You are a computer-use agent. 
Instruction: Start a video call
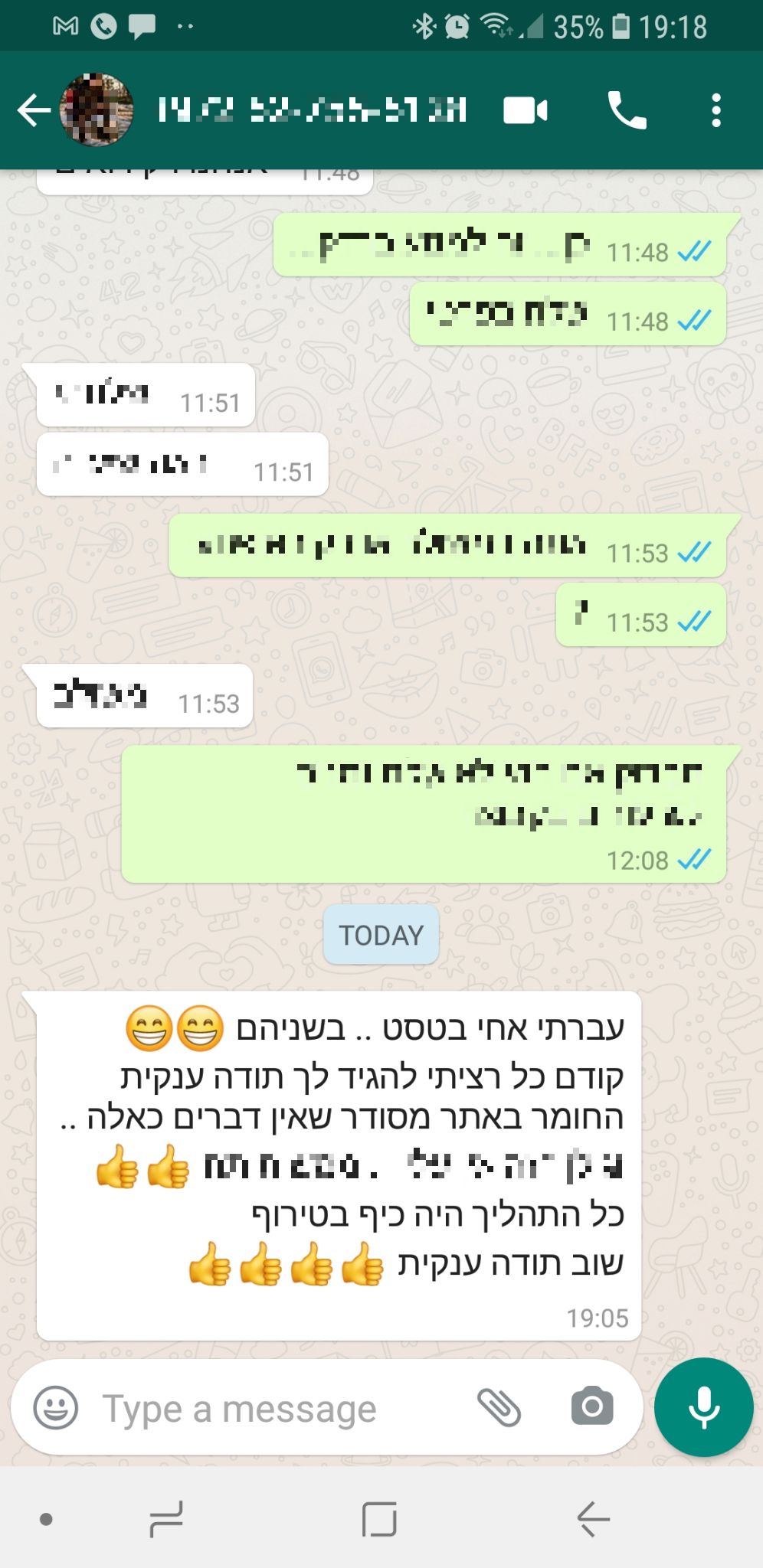coord(526,110)
